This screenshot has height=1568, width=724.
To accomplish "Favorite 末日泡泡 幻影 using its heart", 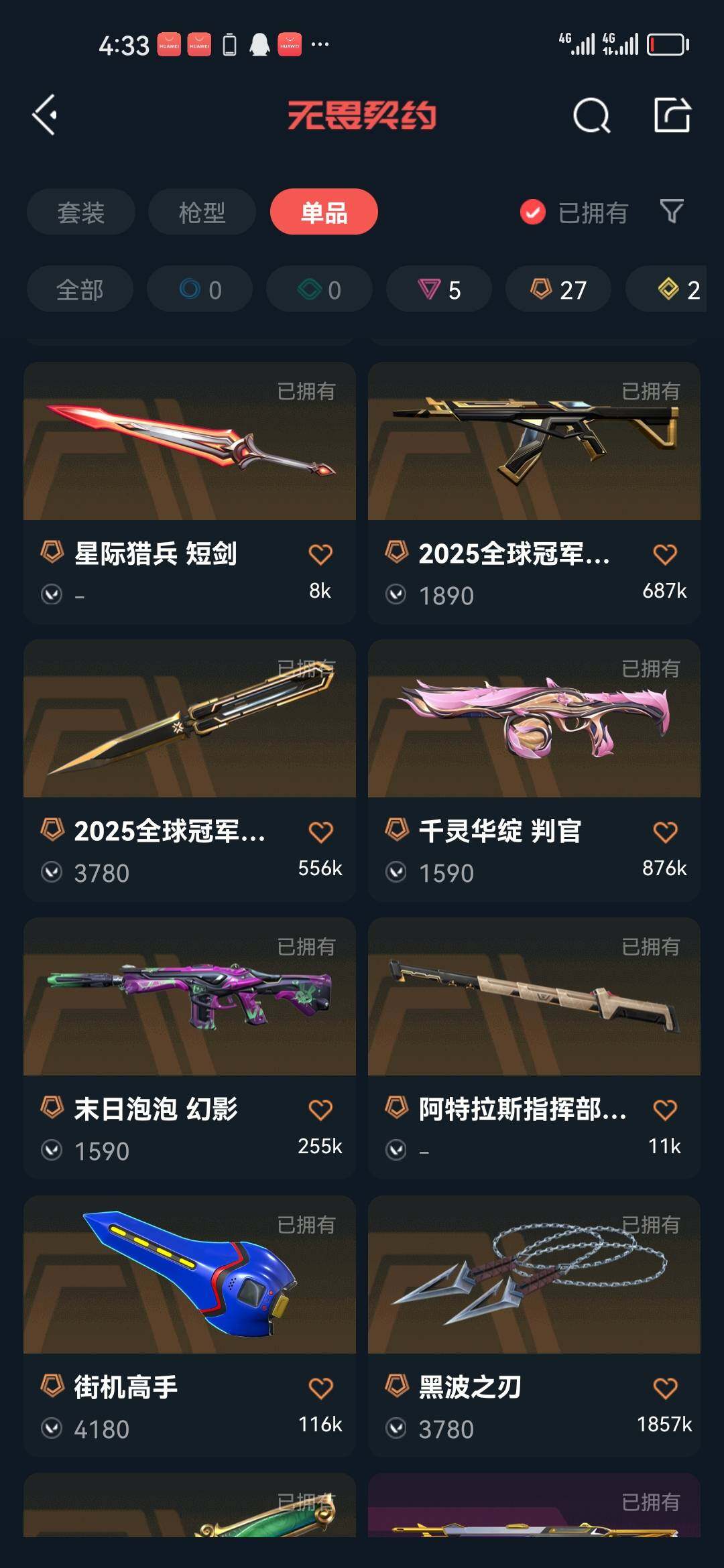I will coord(322,1109).
